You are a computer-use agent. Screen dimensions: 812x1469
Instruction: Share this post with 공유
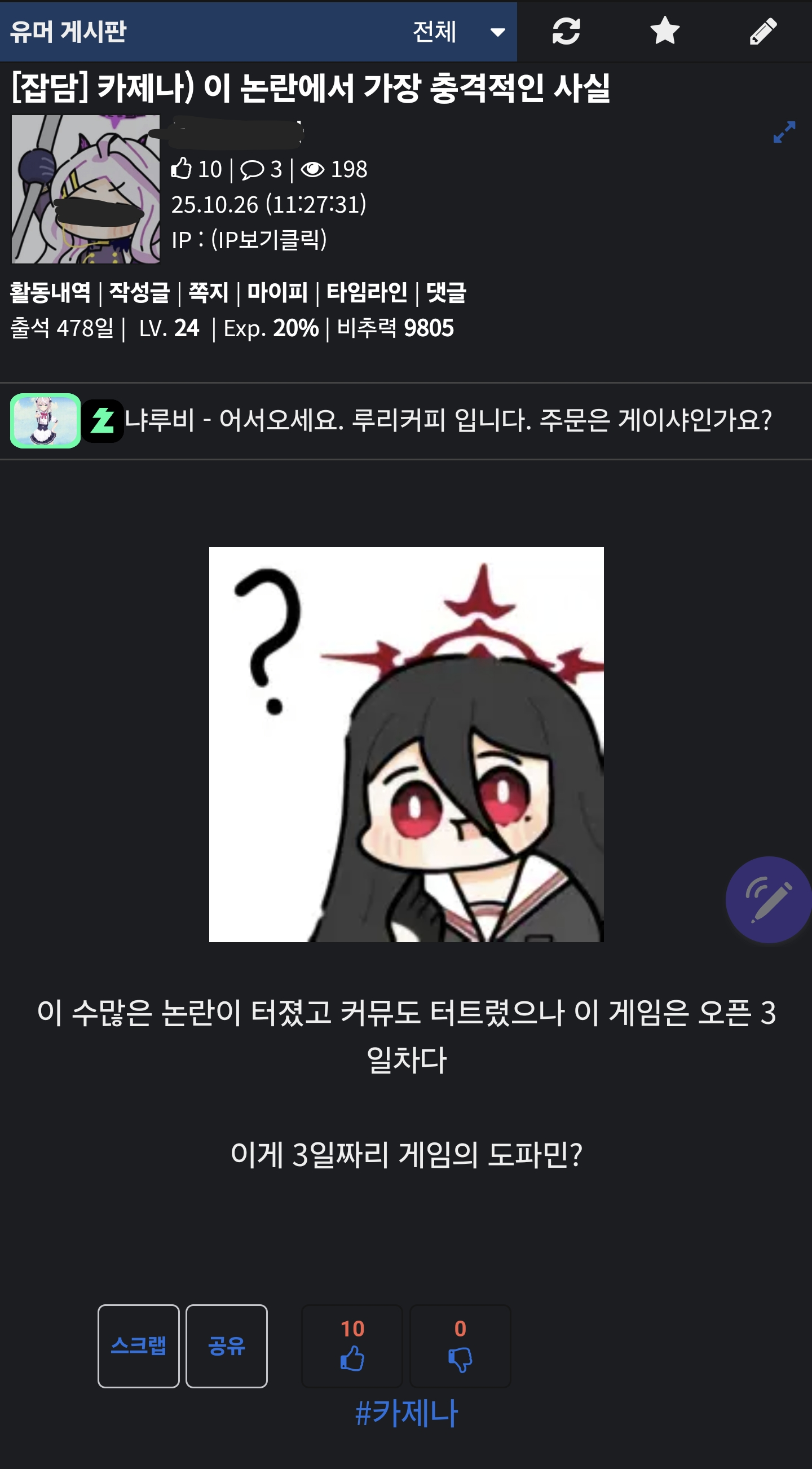pyautogui.click(x=226, y=1346)
